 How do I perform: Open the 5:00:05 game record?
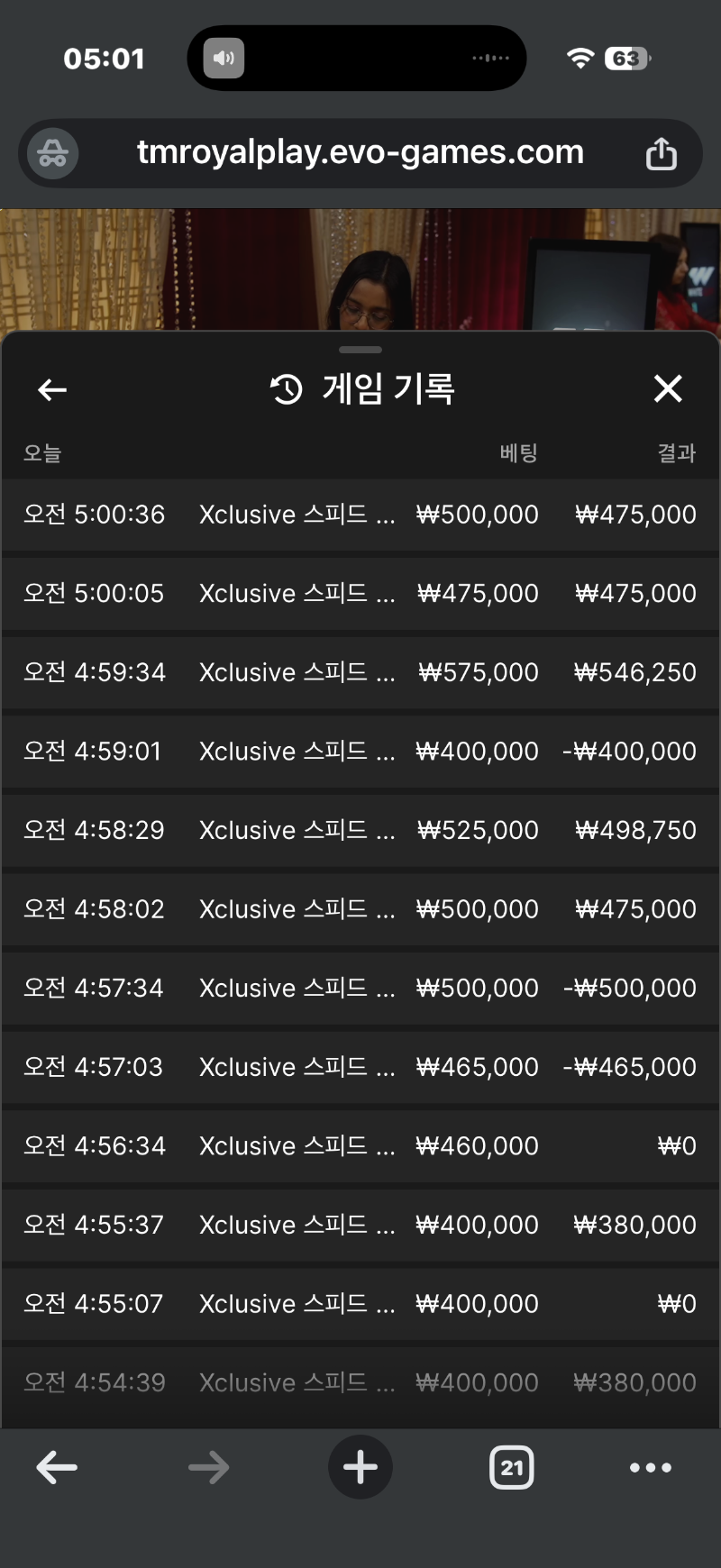[360, 594]
